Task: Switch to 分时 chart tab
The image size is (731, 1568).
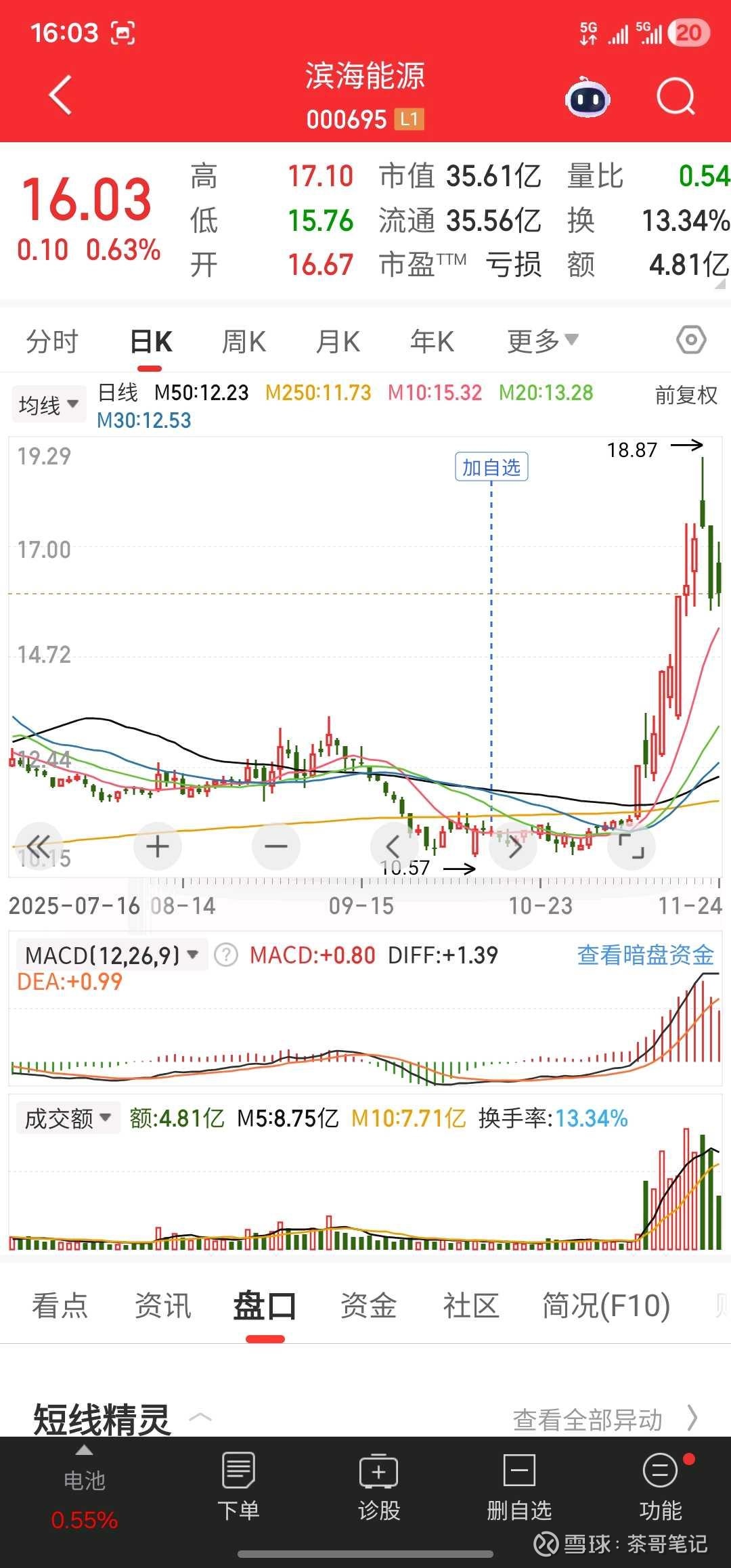Action: 52,342
